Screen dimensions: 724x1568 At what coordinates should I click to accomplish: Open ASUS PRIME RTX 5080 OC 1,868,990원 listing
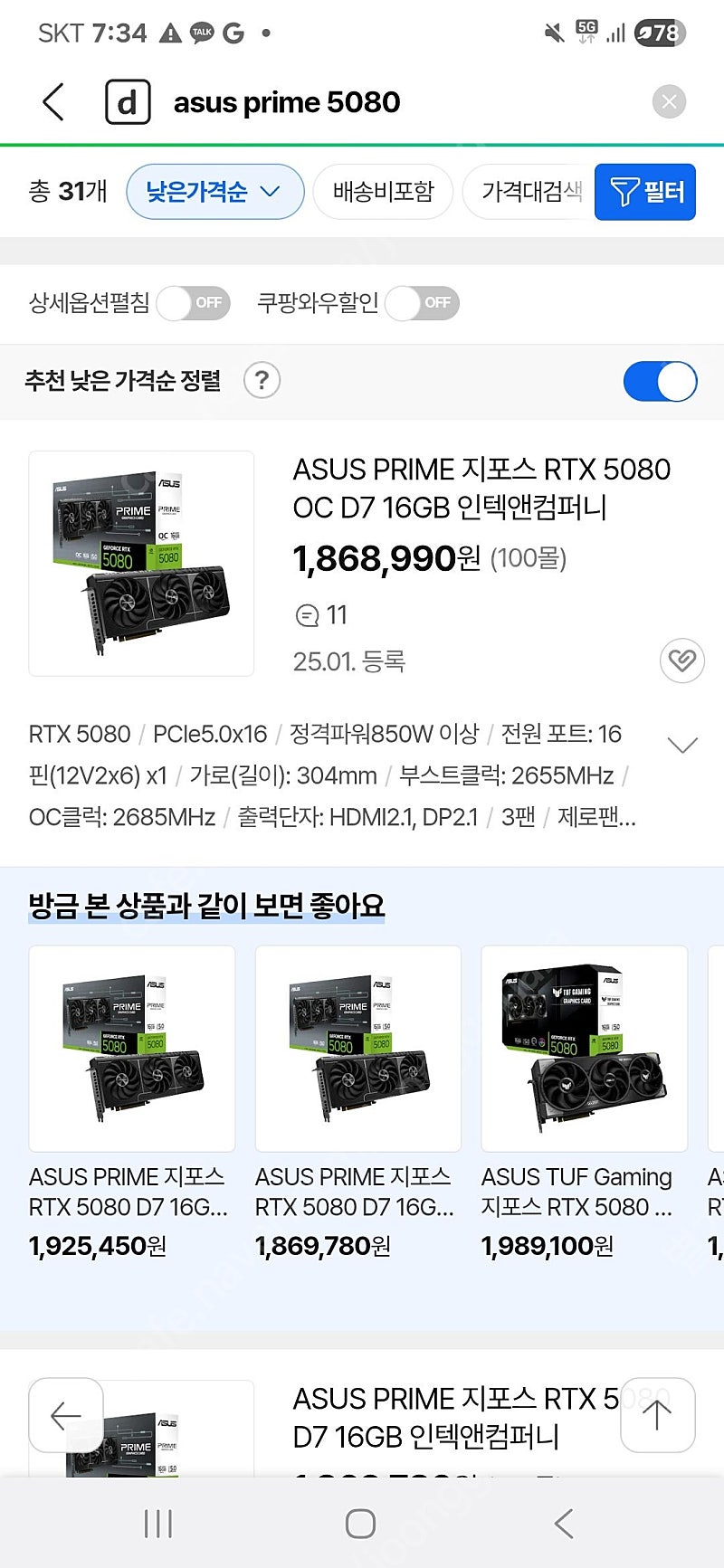pos(481,488)
